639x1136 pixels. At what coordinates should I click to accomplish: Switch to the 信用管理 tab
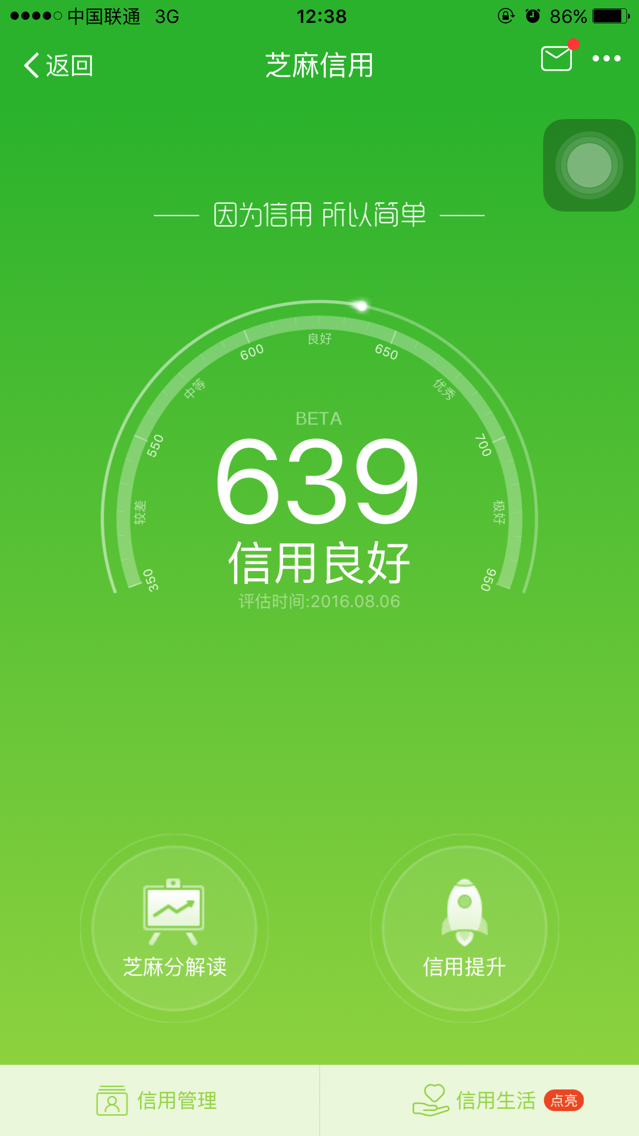pos(159,1100)
